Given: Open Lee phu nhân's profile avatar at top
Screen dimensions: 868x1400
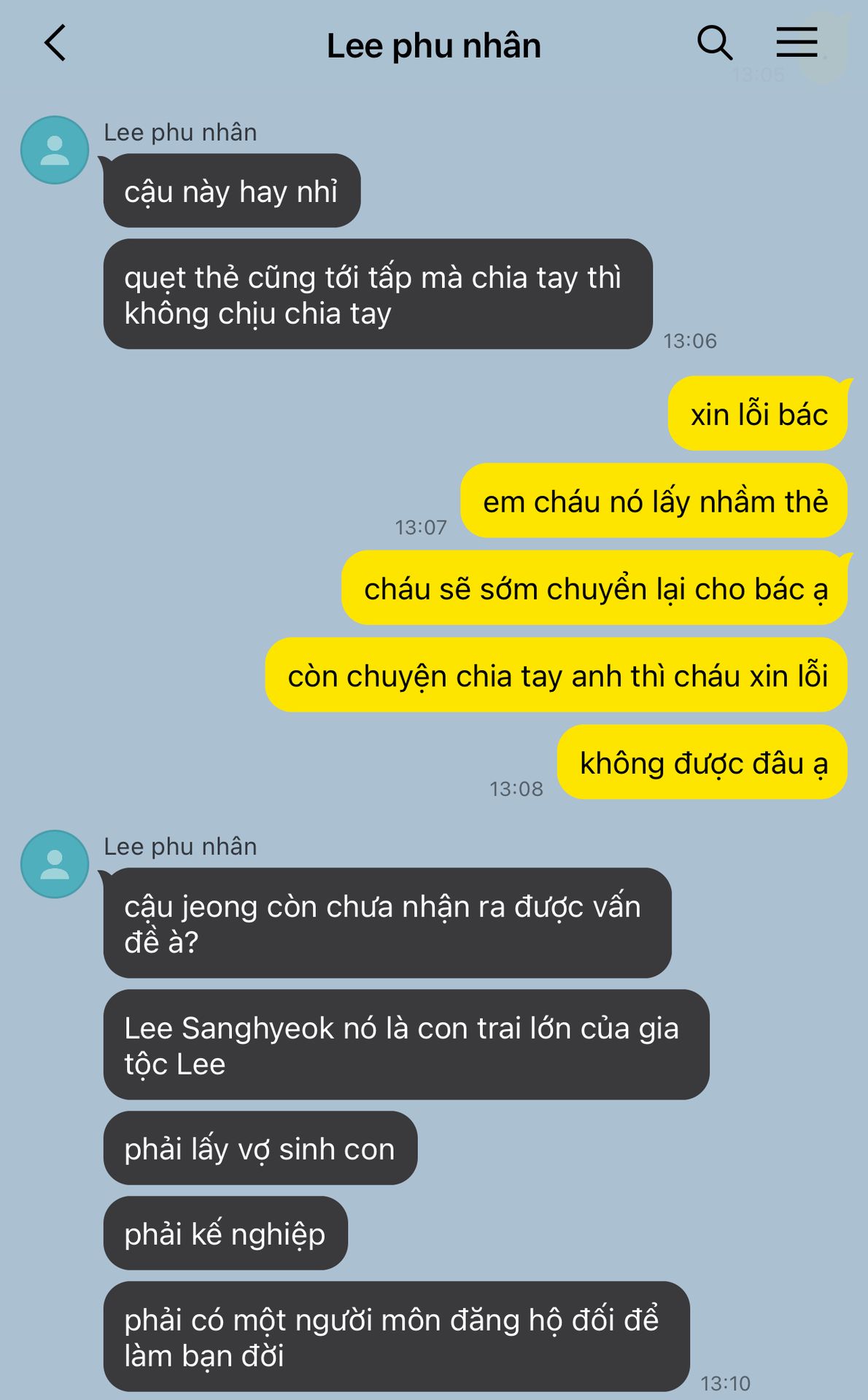Looking at the screenshot, I should tap(55, 150).
